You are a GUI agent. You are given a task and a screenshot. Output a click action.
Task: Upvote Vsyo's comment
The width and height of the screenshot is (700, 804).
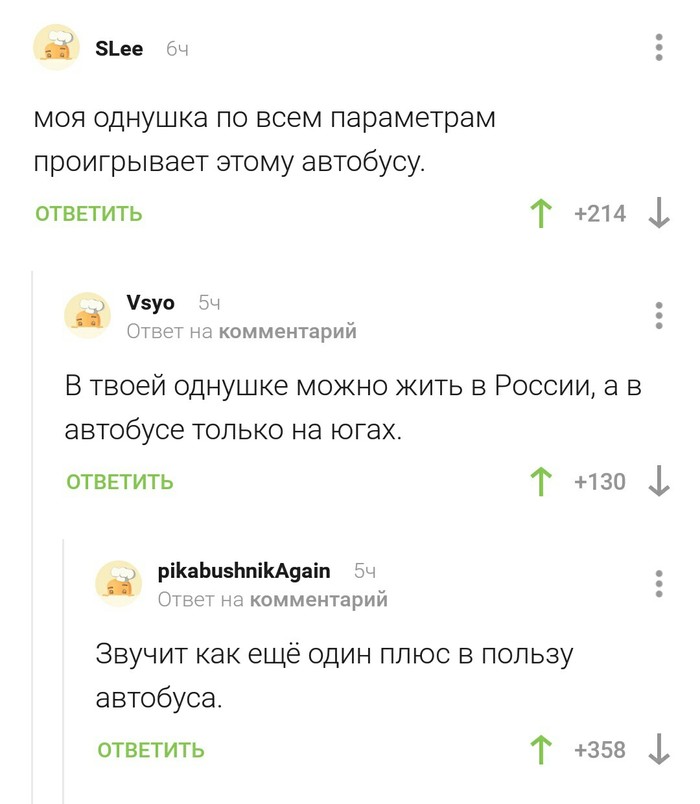click(541, 482)
